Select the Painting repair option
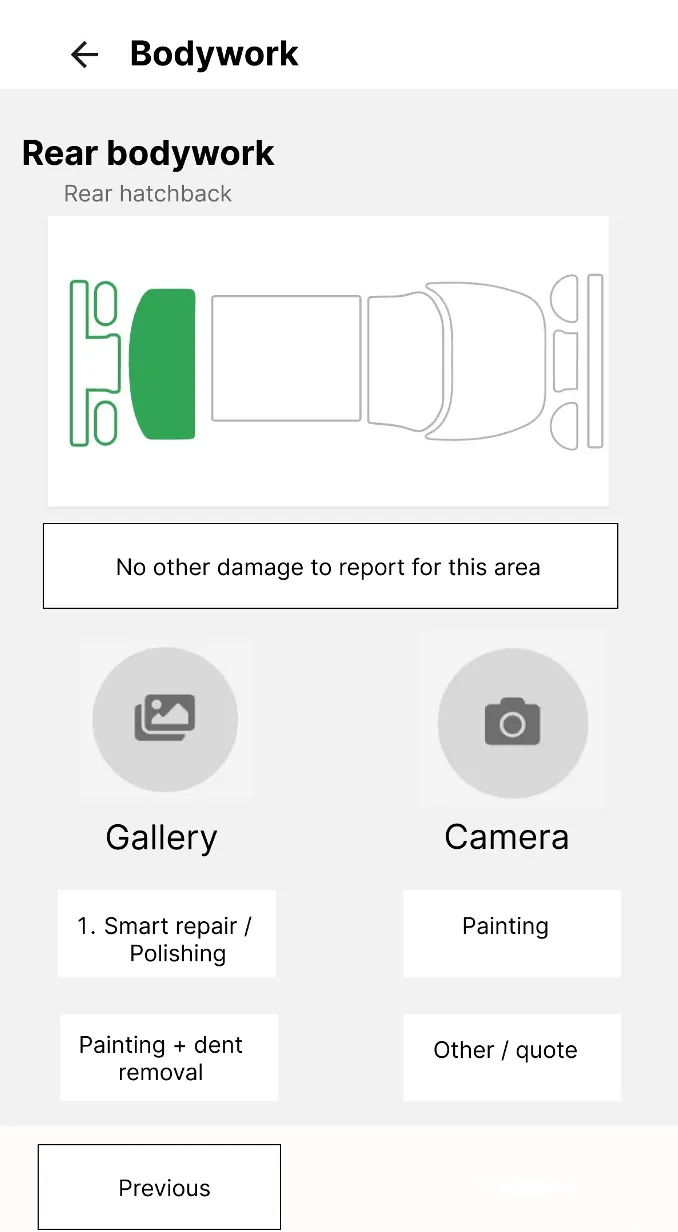 pos(511,934)
